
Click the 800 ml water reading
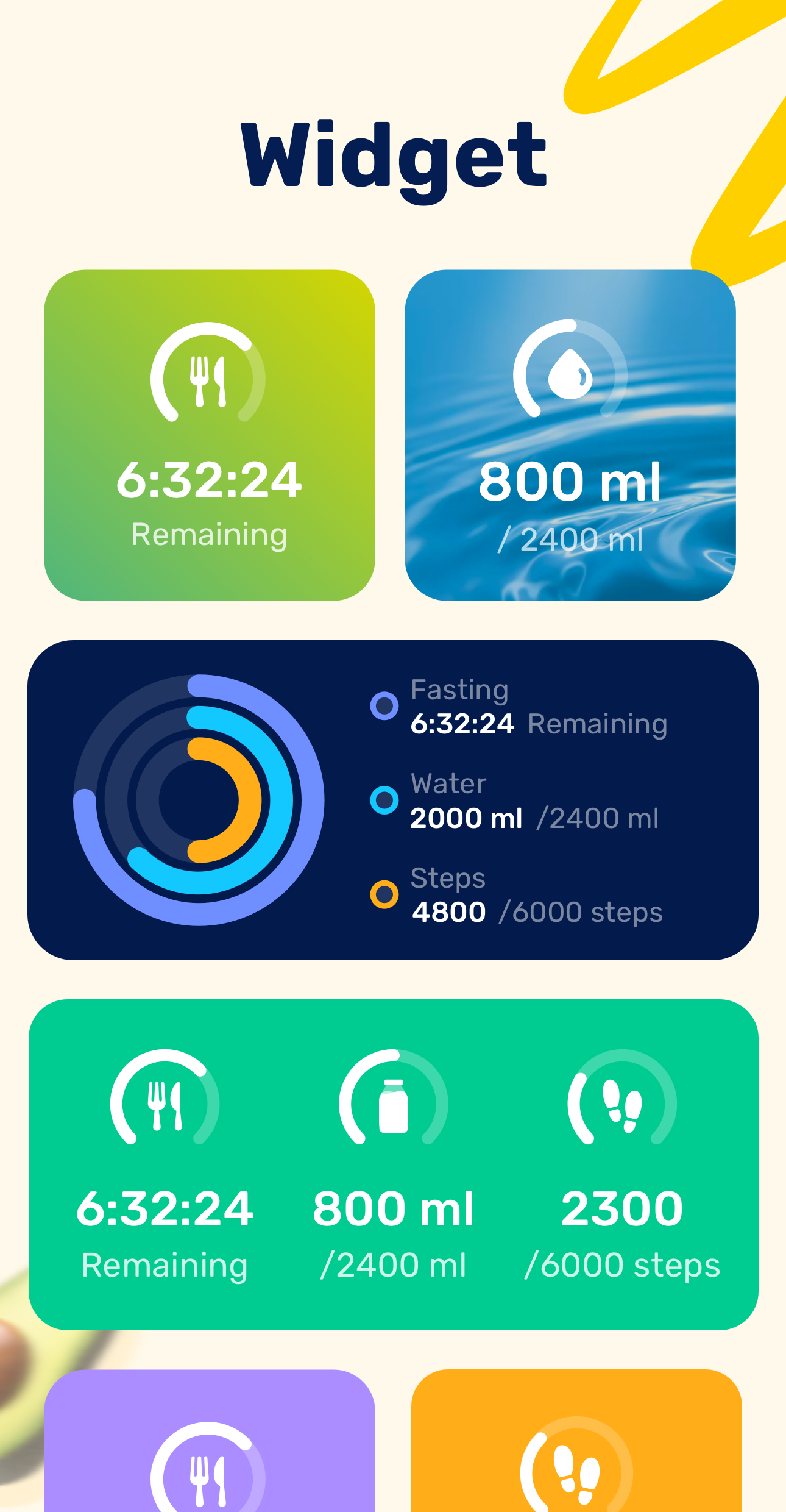[572, 482]
